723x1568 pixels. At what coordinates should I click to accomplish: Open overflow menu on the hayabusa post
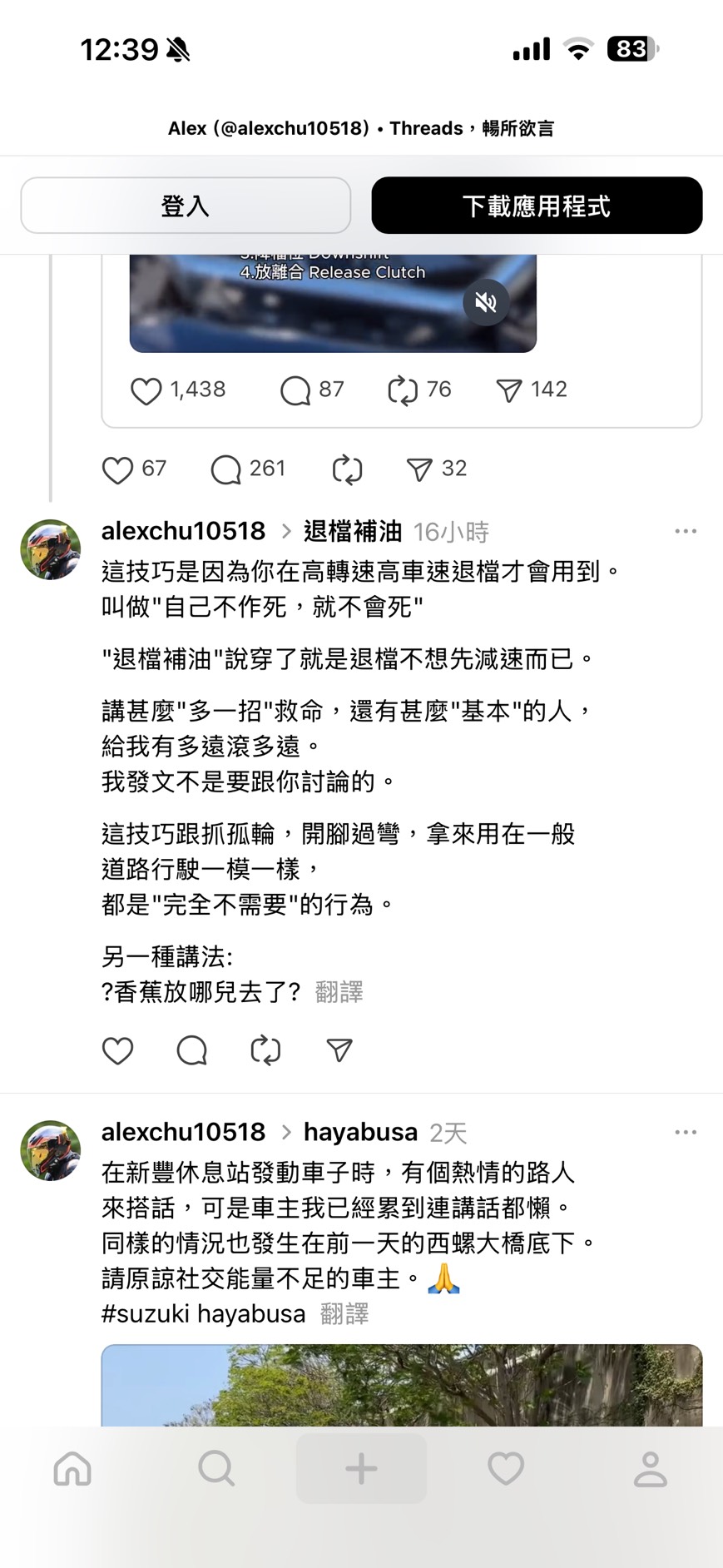686,1132
